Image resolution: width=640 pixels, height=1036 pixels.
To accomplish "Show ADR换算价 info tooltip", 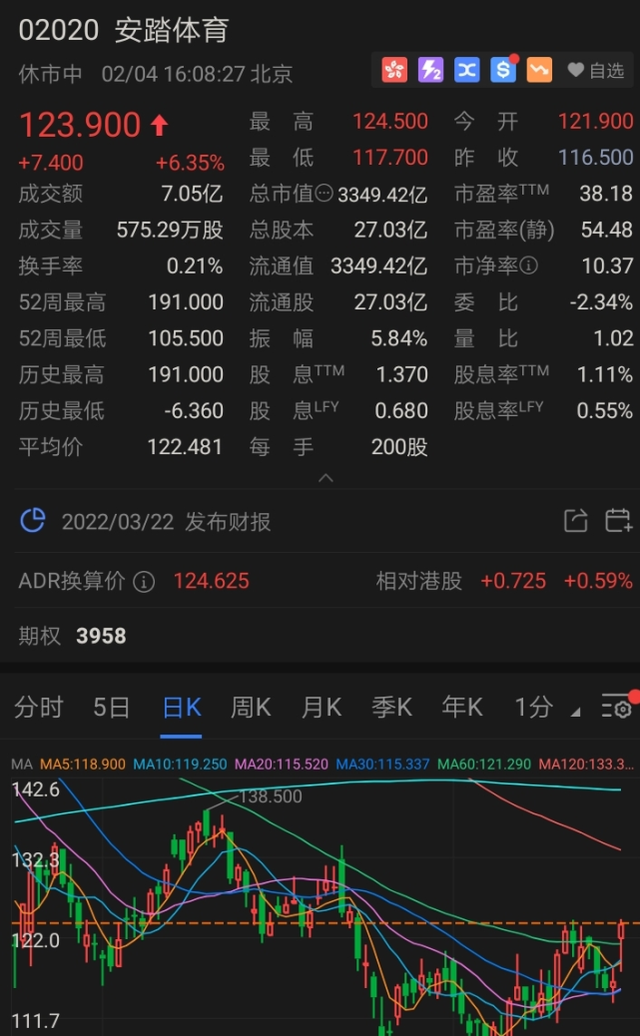I will click(144, 582).
